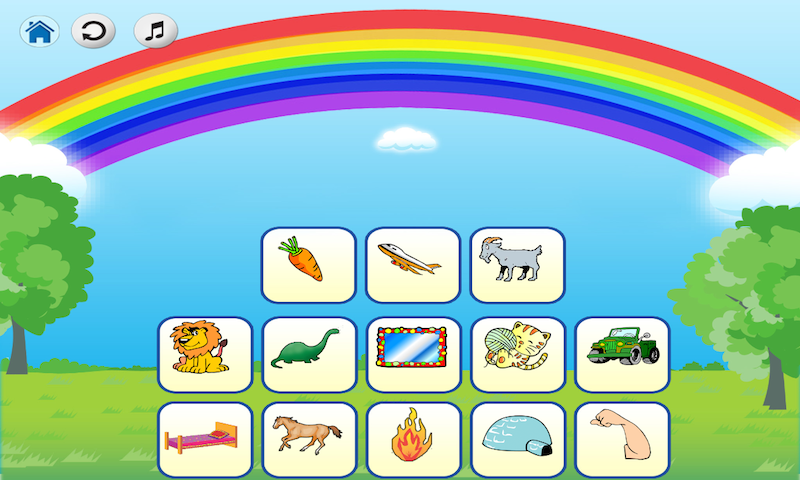
Task: Pick the fire picture card
Action: click(413, 440)
